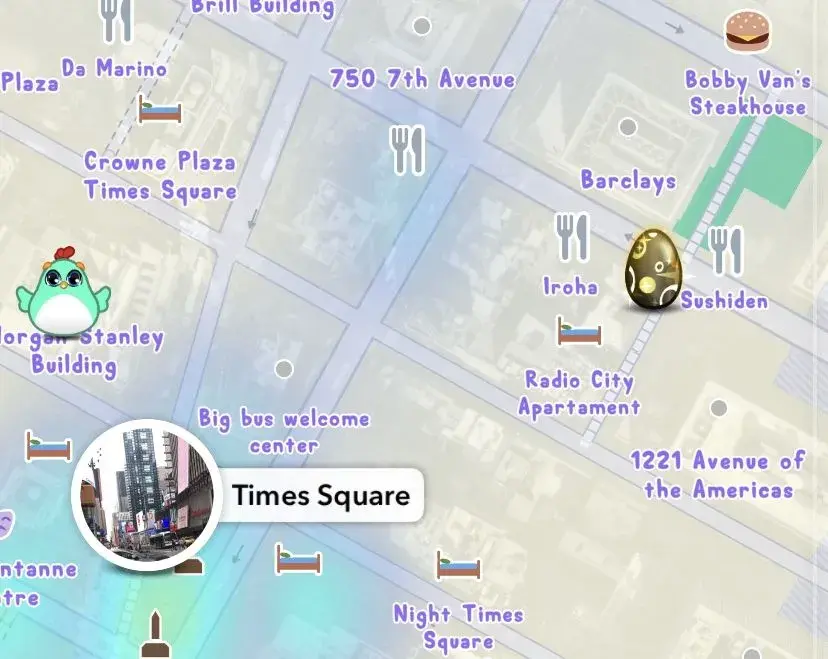Open the Radio City Apartament hotel marker
This screenshot has height=659, width=828.
pyautogui.click(x=579, y=330)
